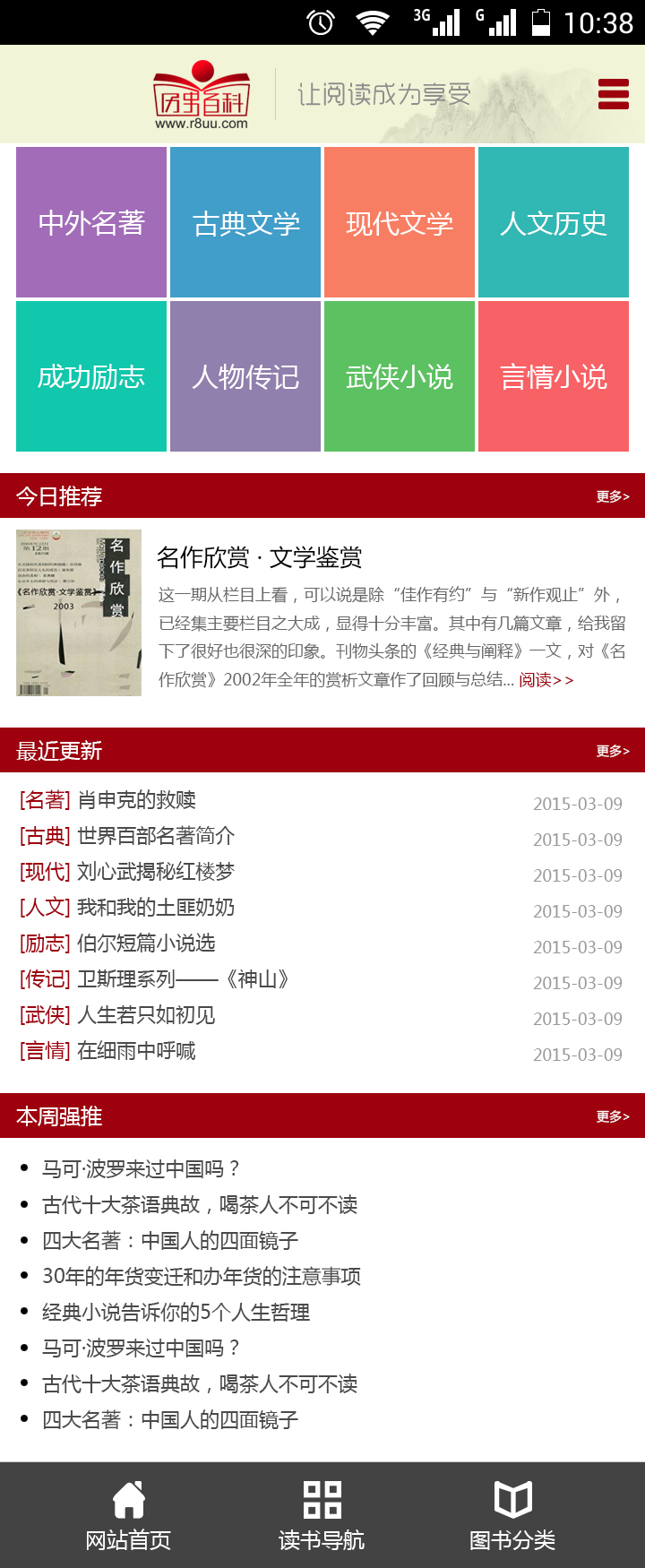This screenshot has width=645, height=1568.
Task: Open 刘心武揭秘红楼梦 entry
Action: coord(155,872)
